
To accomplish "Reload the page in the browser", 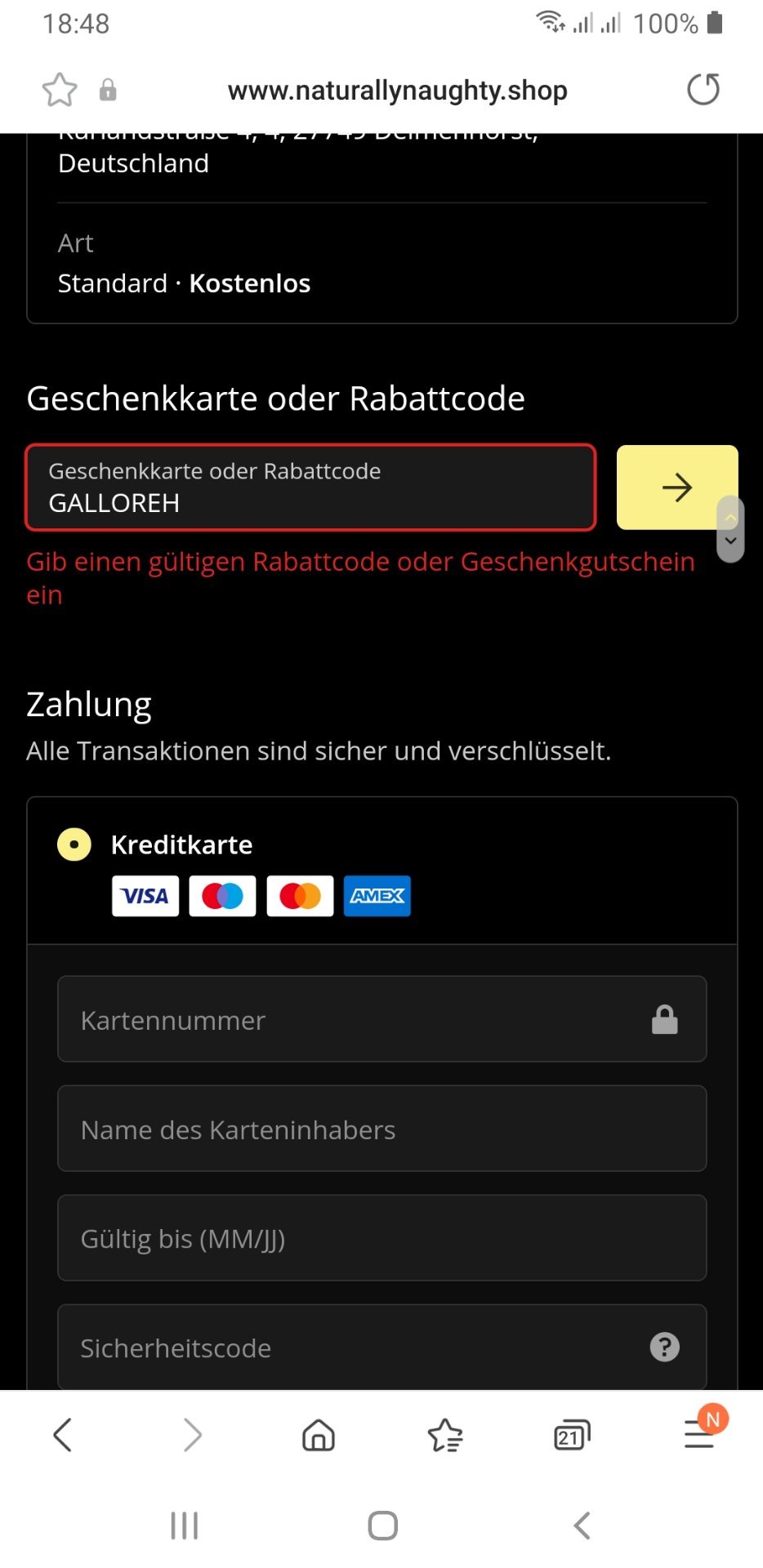I will coord(703,90).
